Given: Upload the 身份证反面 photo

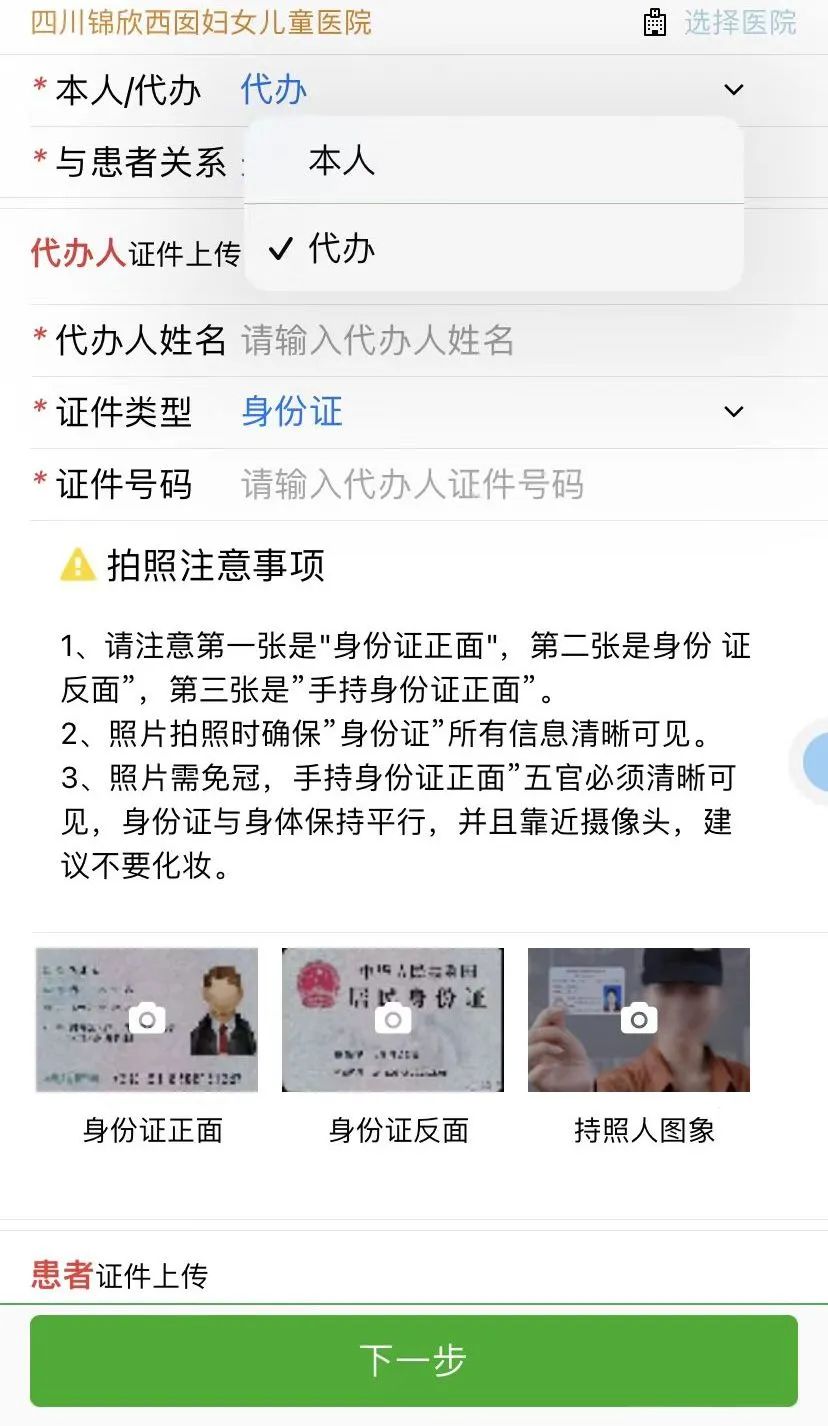Looking at the screenshot, I should pos(393,1020).
